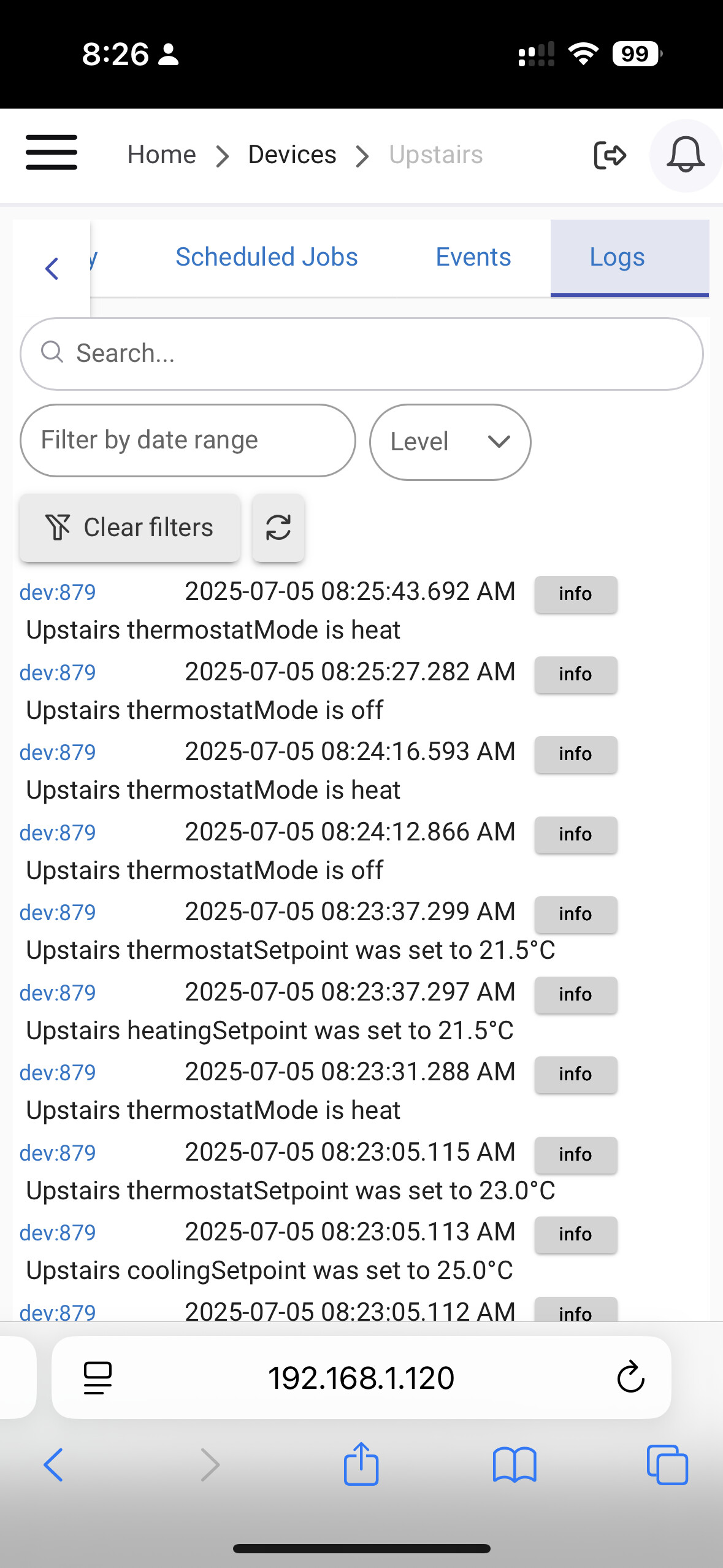Go to Home in breadcrumb
The image size is (723, 1568).
coord(162,155)
